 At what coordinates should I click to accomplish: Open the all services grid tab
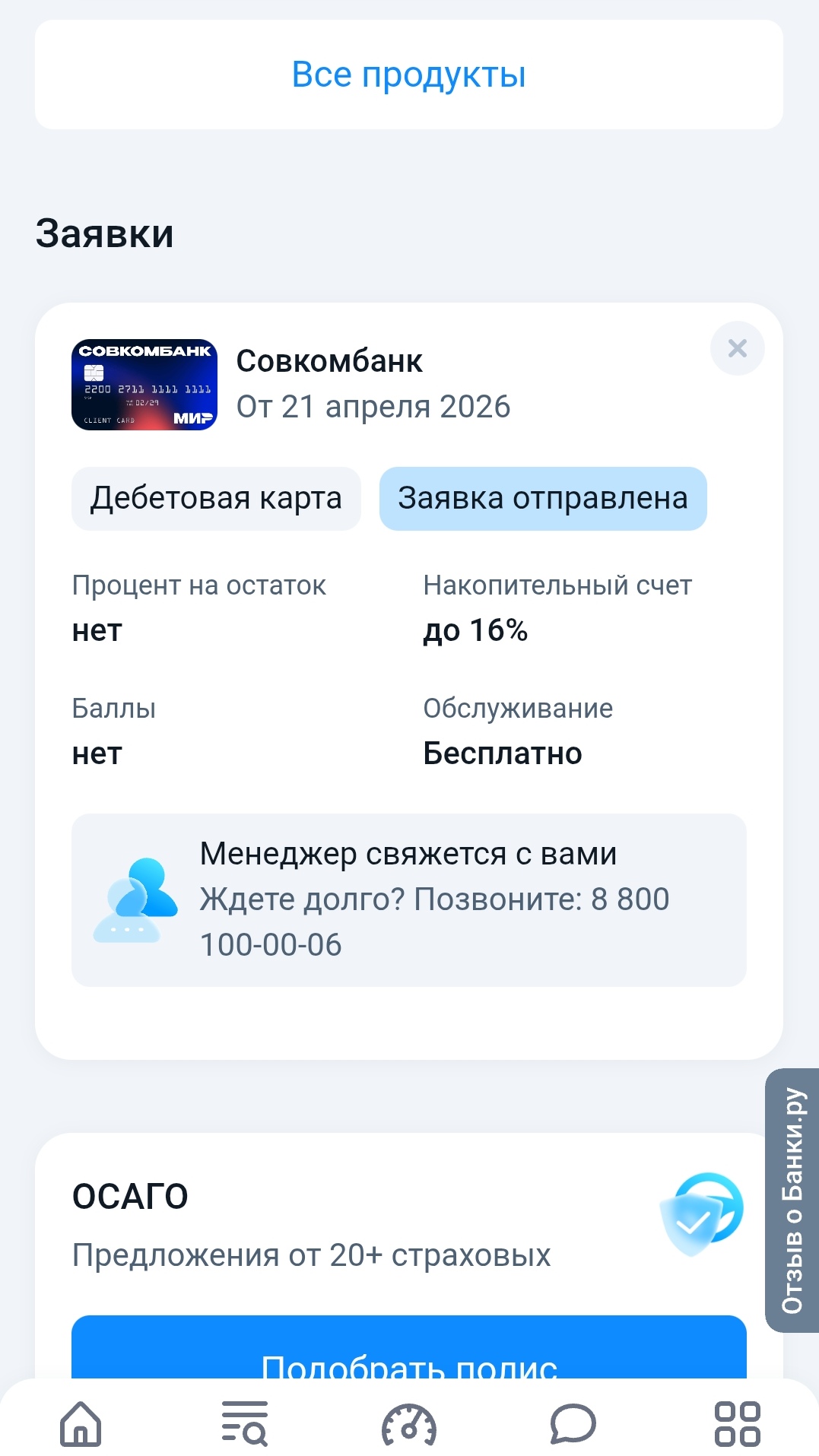click(737, 1423)
